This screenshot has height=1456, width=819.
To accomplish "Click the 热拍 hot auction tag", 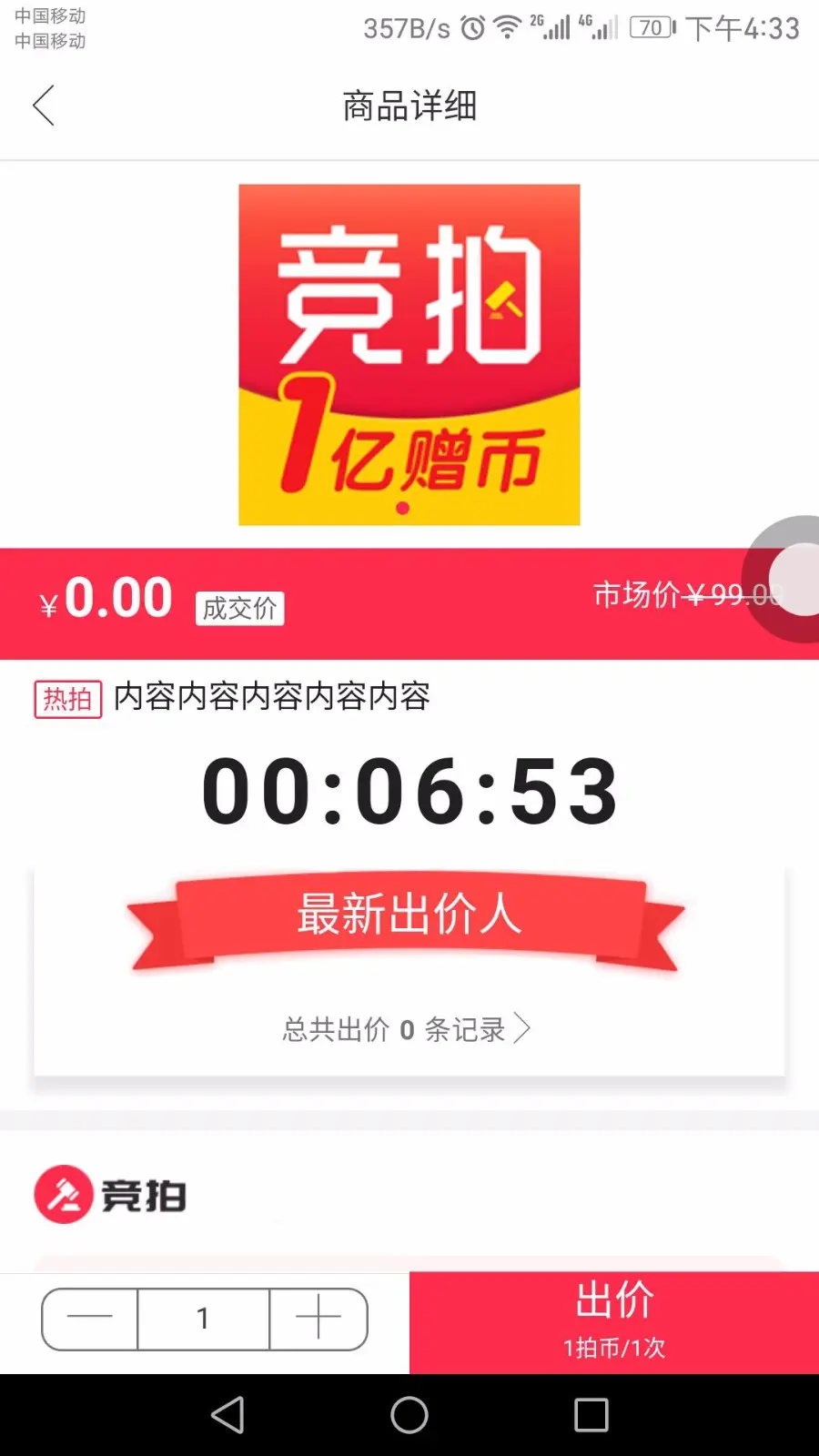I will [x=67, y=699].
